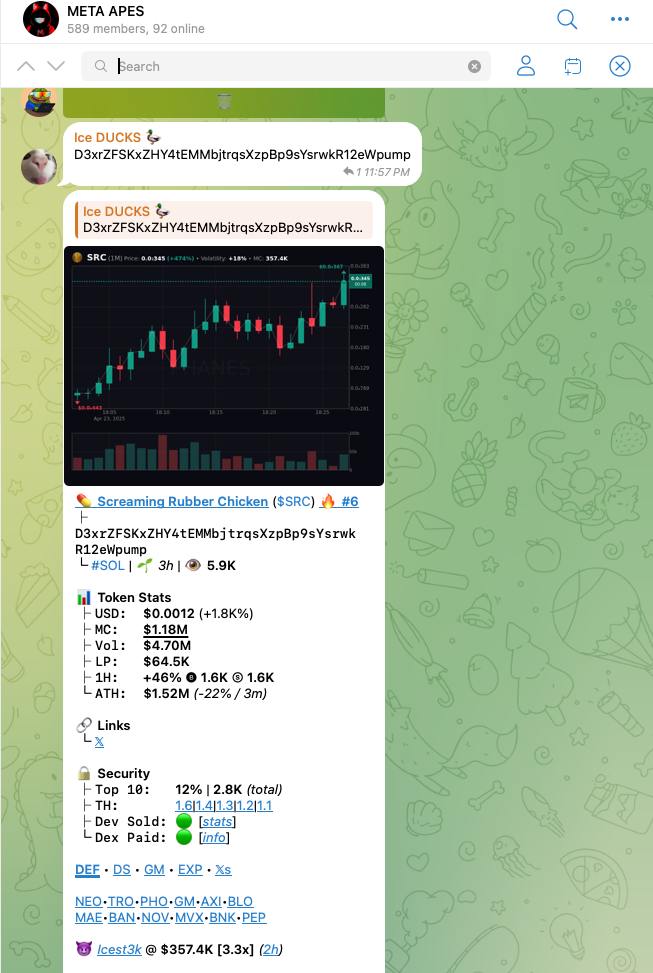
Task: Go to previous search result arrow
Action: 26,66
